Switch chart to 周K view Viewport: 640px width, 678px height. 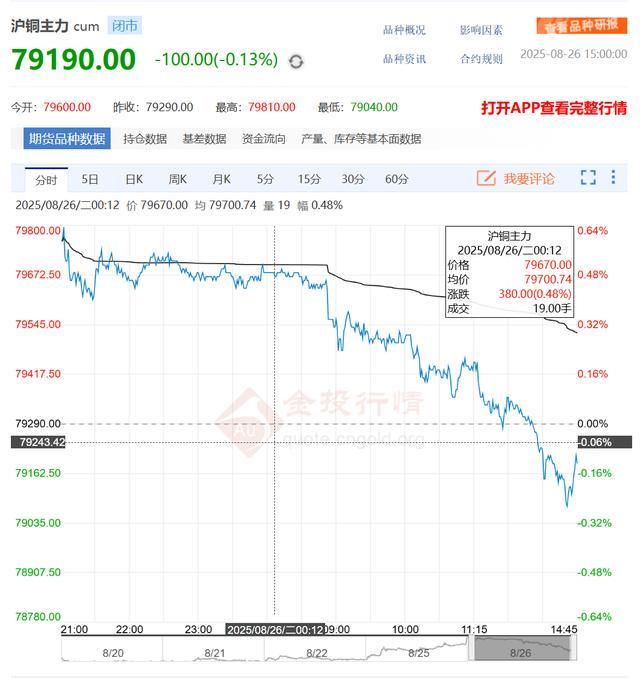point(178,179)
